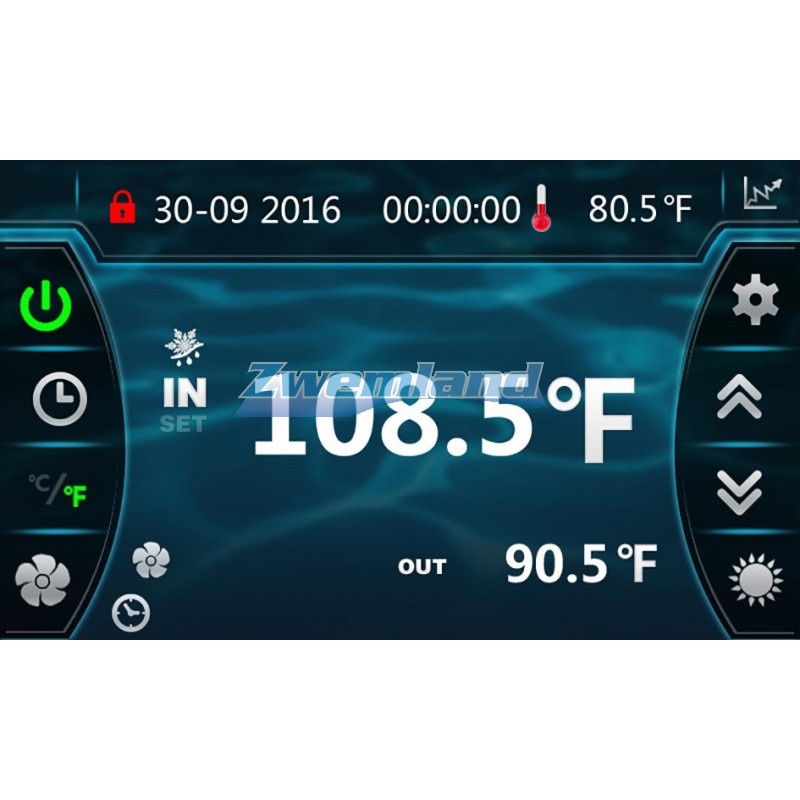
Task: Tap the red lock icon
Action: pos(122,210)
